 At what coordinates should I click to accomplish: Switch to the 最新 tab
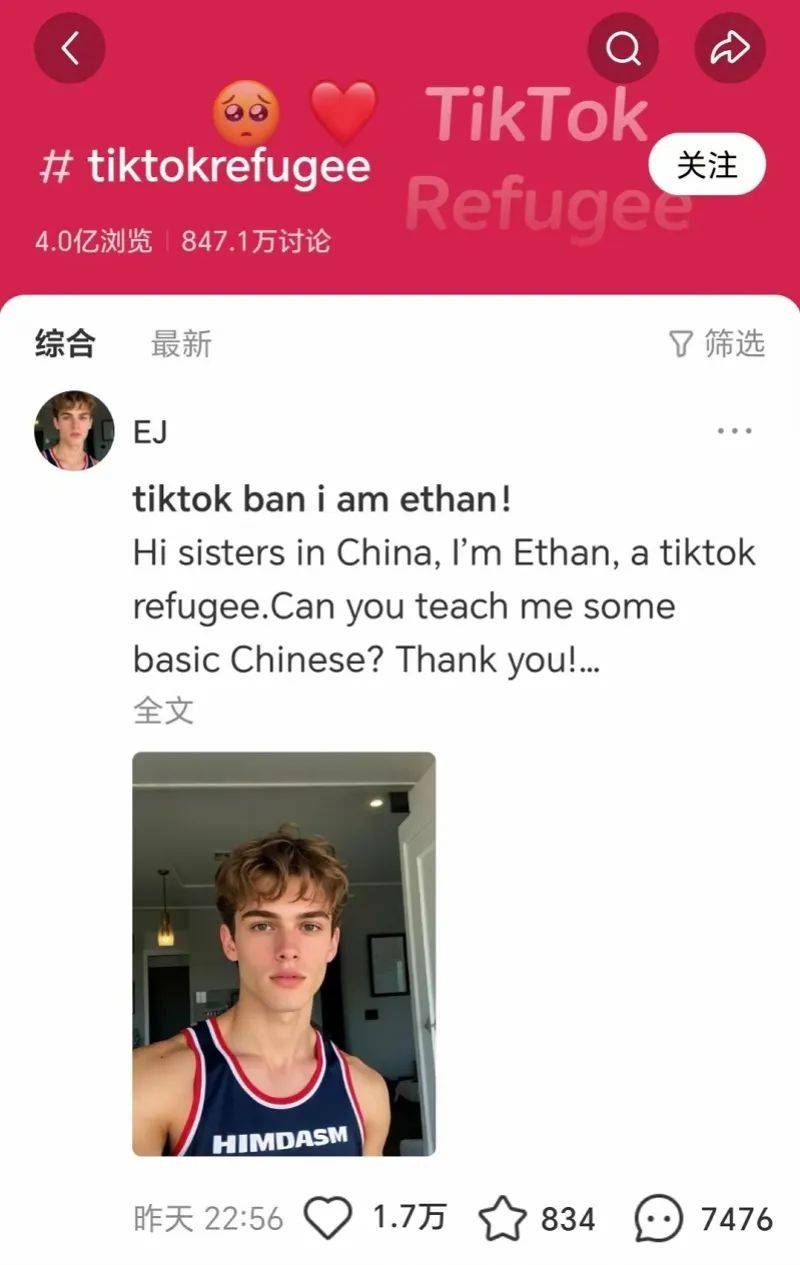click(x=181, y=343)
